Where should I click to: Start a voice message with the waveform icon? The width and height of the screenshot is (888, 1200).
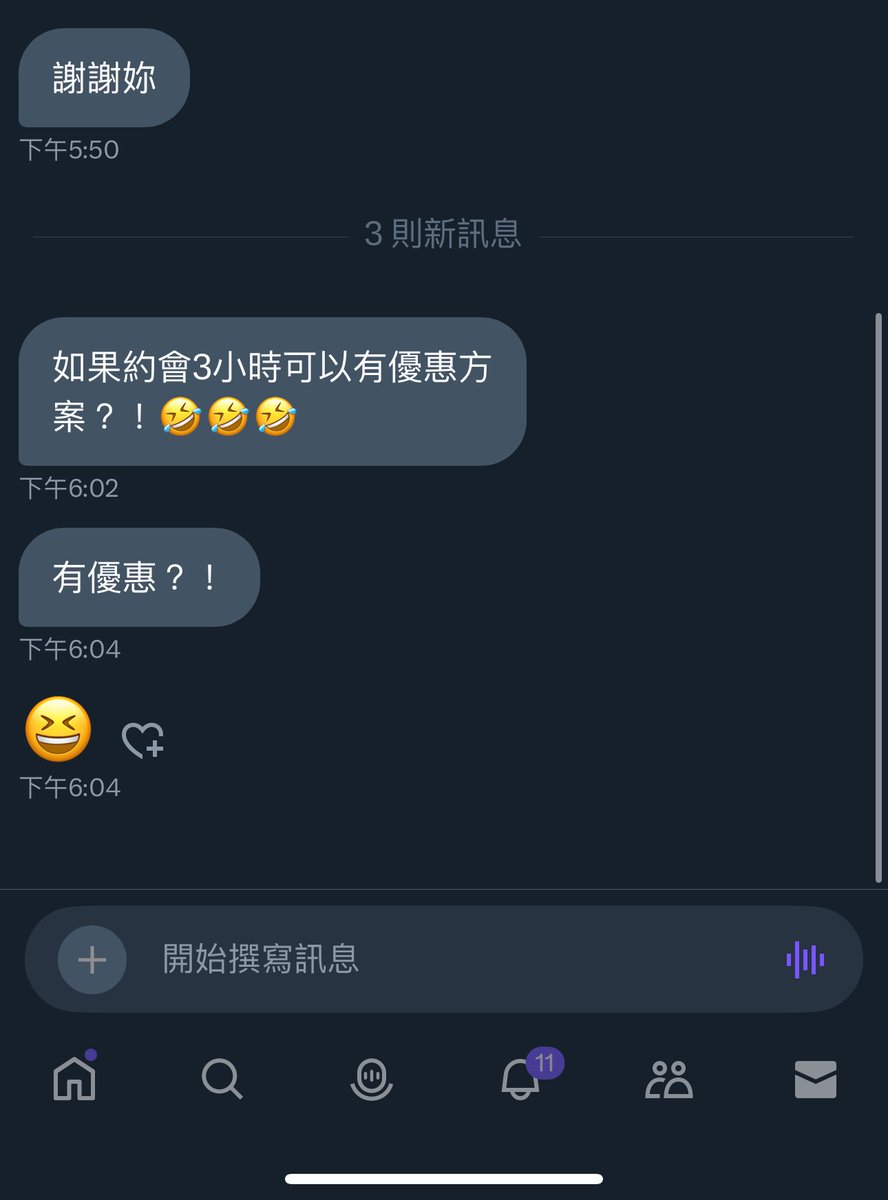(805, 958)
